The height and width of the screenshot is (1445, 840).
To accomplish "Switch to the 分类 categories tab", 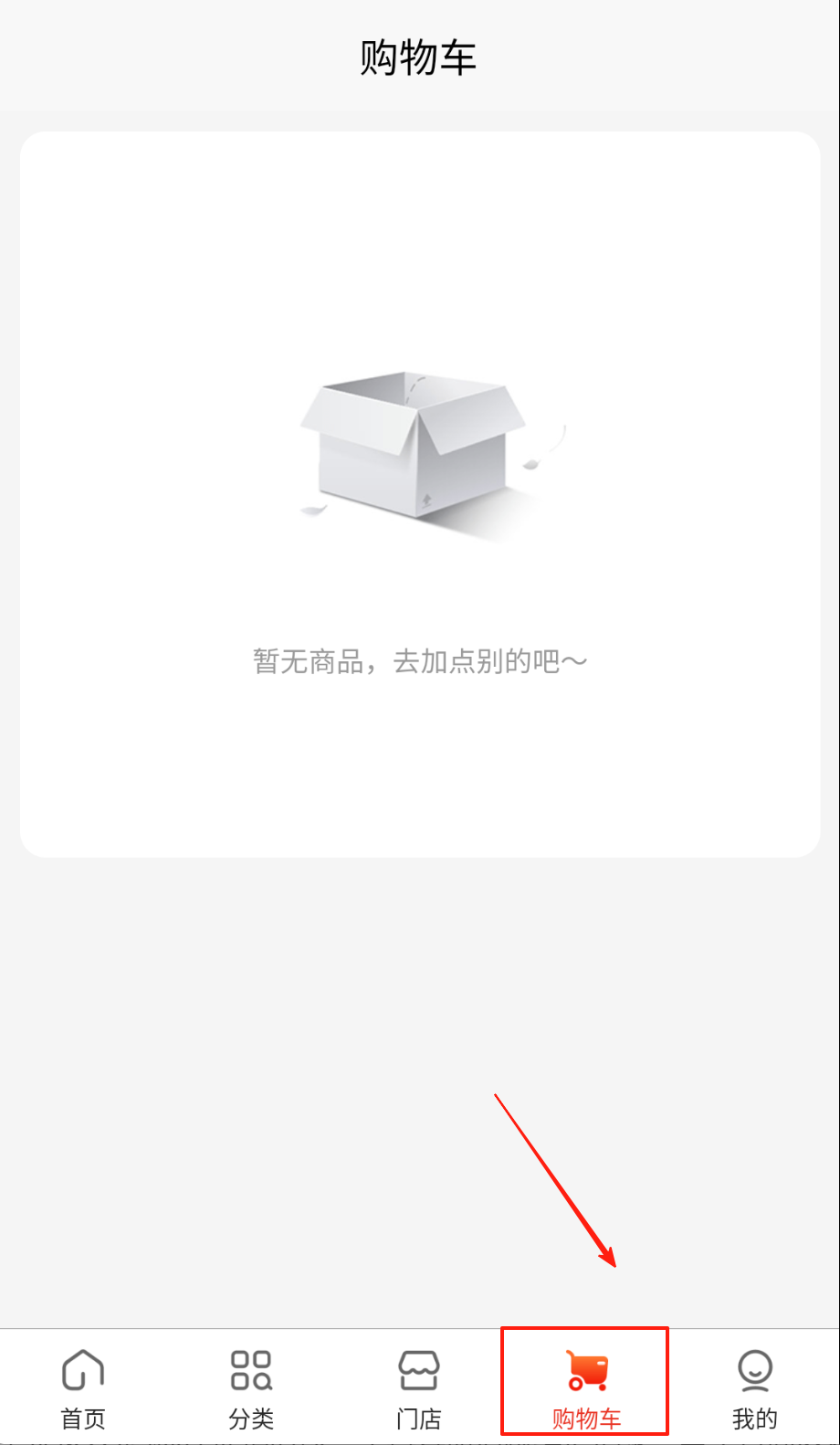I will point(251,1387).
